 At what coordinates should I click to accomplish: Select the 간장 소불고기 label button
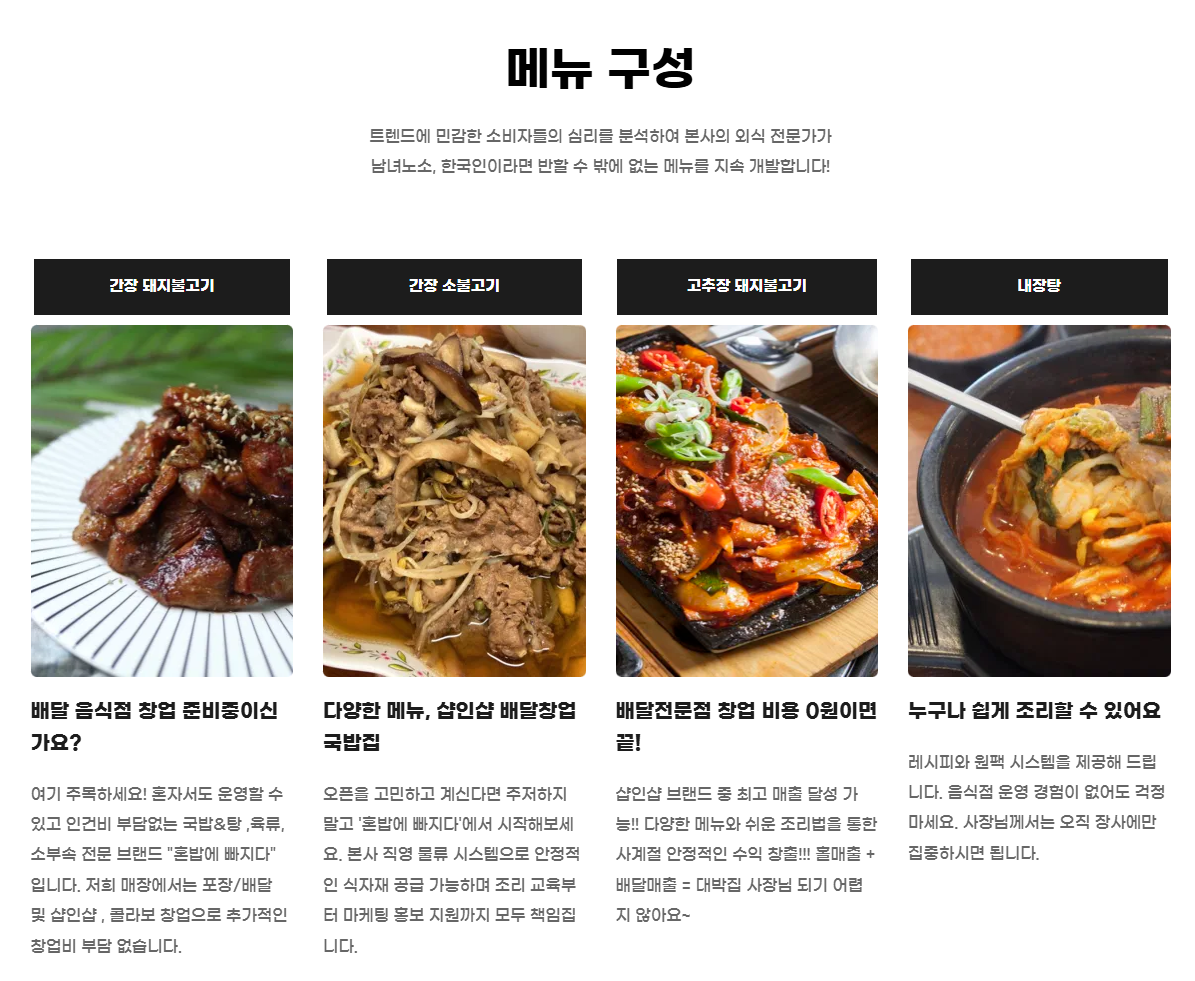(454, 287)
